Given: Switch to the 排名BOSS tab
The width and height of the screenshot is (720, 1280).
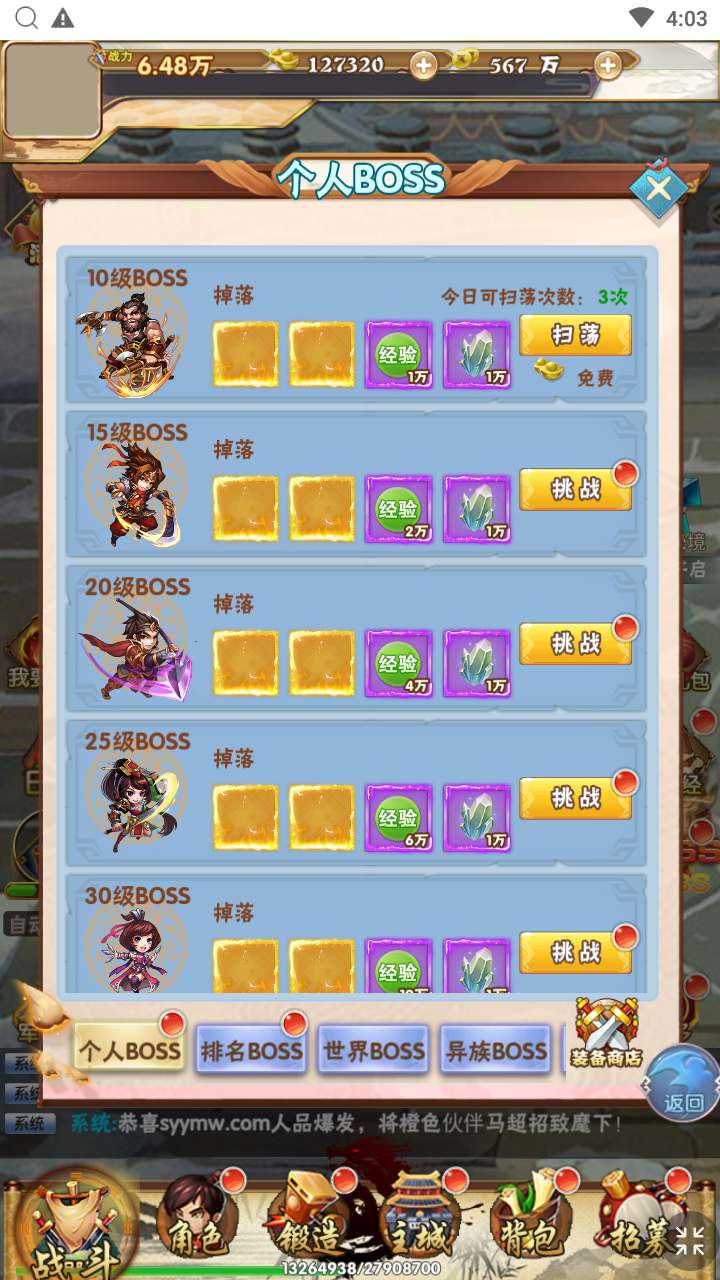Looking at the screenshot, I should pyautogui.click(x=251, y=1050).
